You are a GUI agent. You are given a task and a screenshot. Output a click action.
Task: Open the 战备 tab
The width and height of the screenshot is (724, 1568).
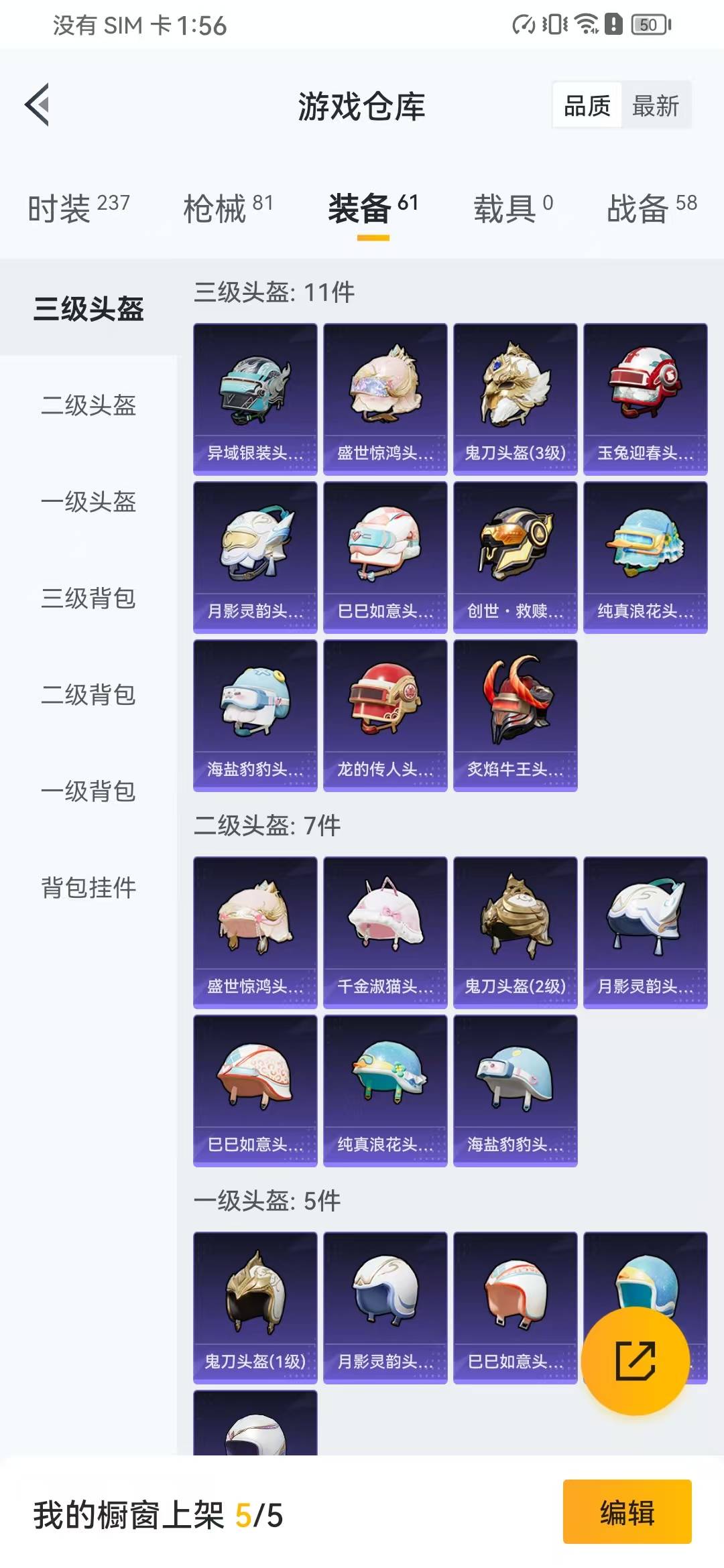tap(652, 208)
